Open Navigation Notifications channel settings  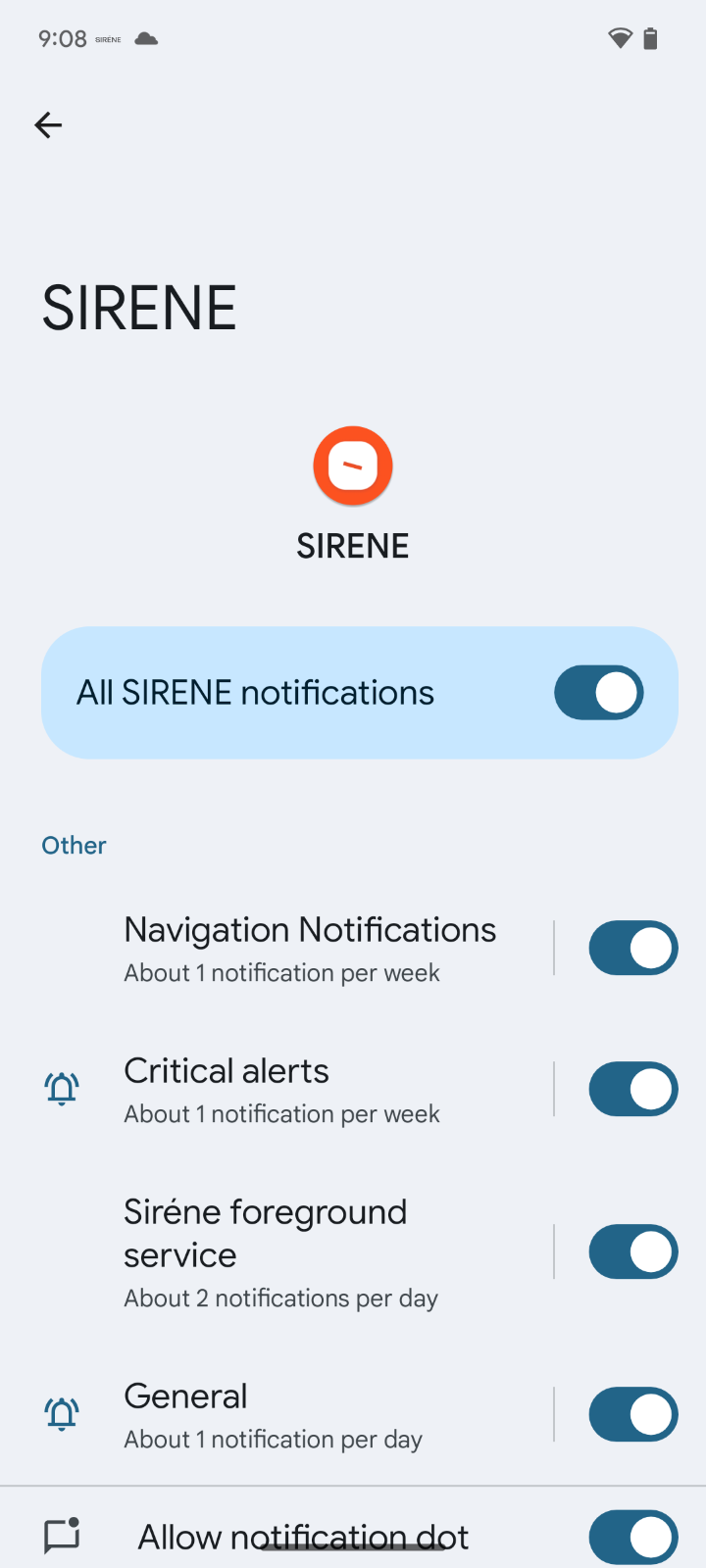click(x=309, y=948)
